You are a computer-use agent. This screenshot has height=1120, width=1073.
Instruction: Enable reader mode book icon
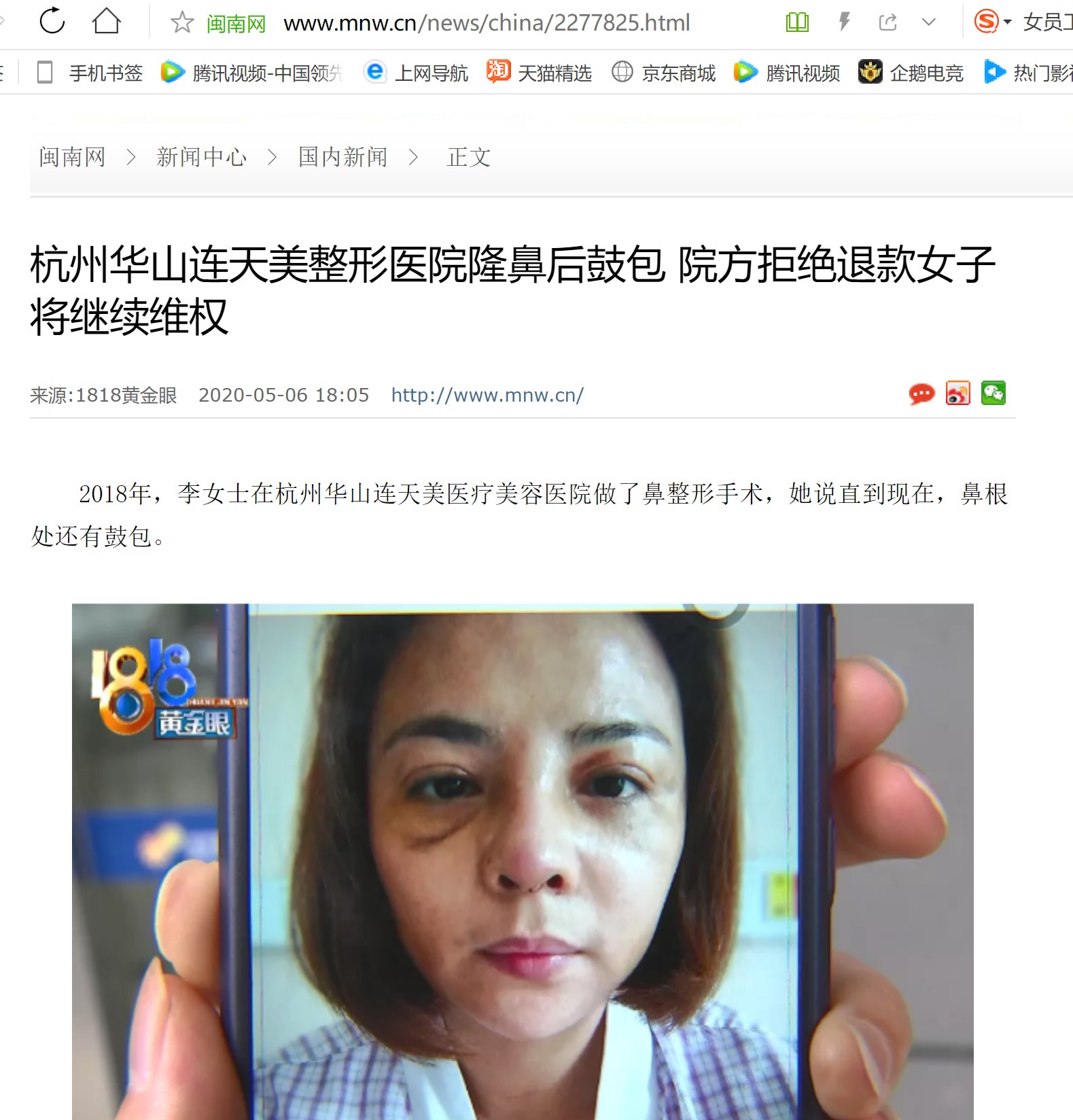pos(797,22)
